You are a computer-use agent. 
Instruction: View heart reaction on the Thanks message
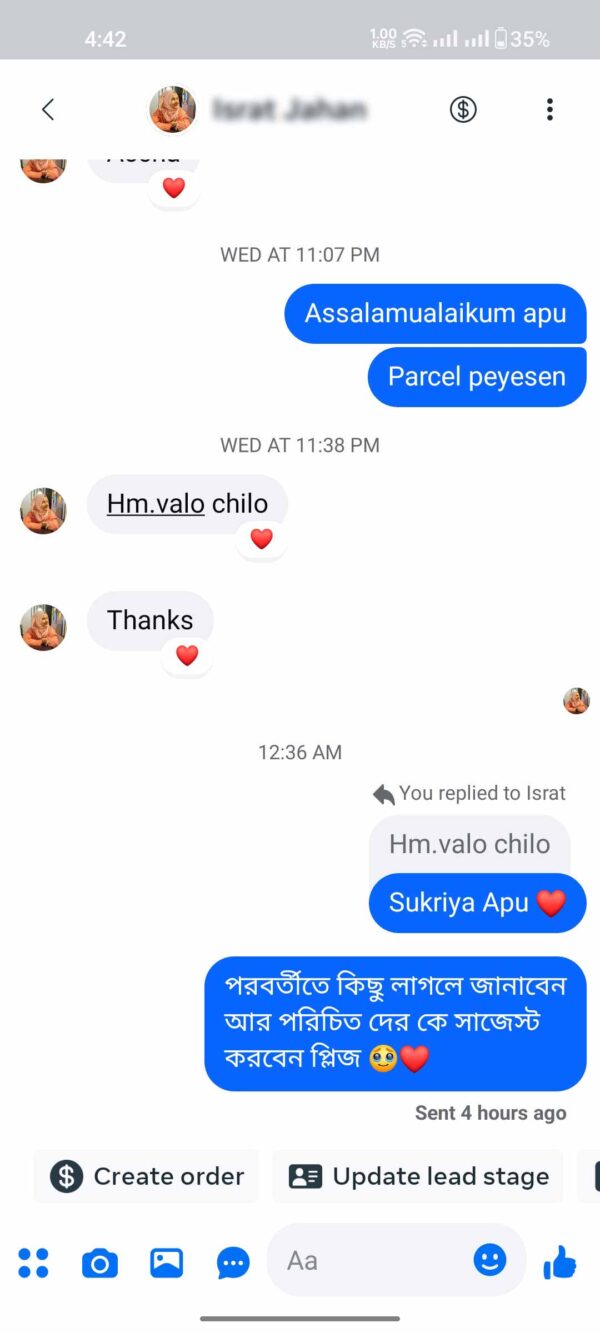point(187,656)
